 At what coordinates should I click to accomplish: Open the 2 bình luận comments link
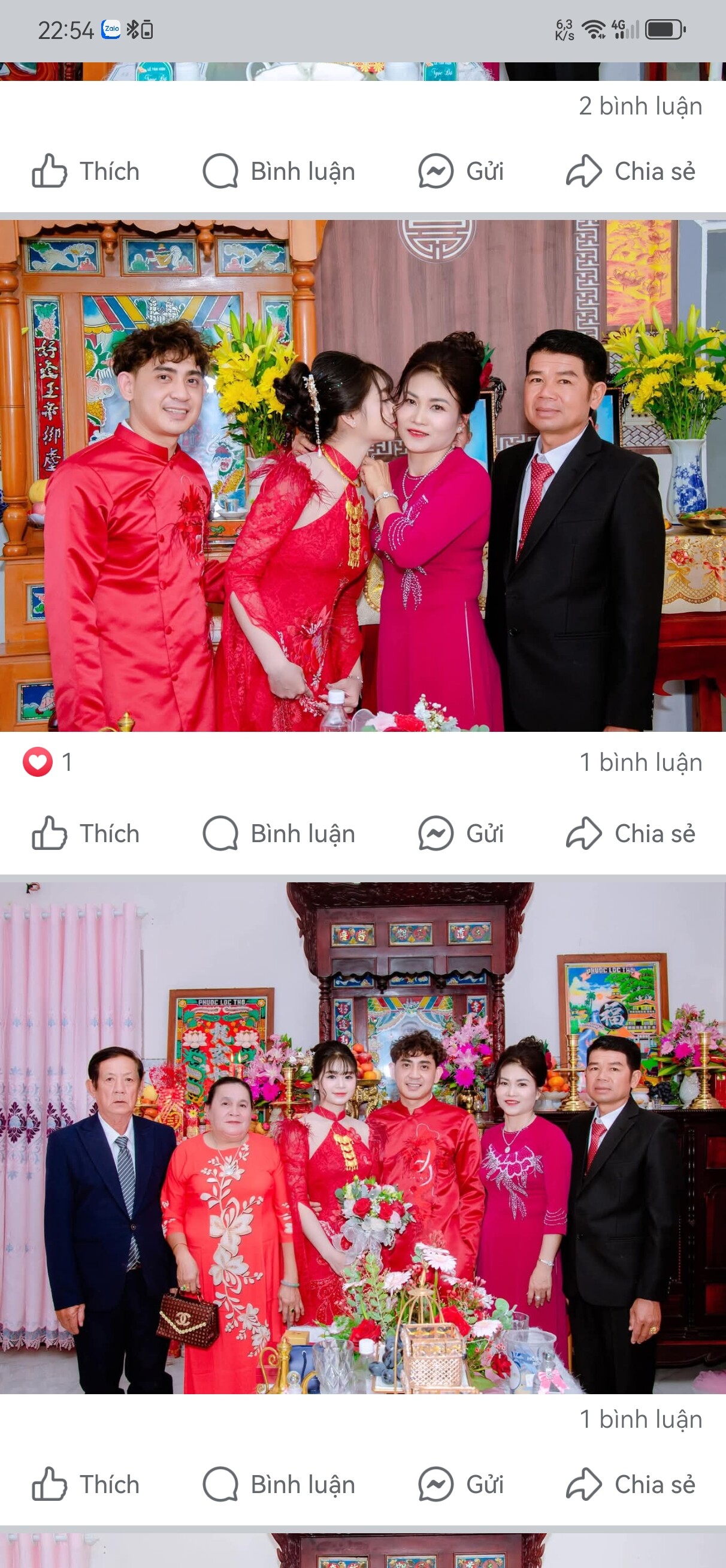pos(640,106)
